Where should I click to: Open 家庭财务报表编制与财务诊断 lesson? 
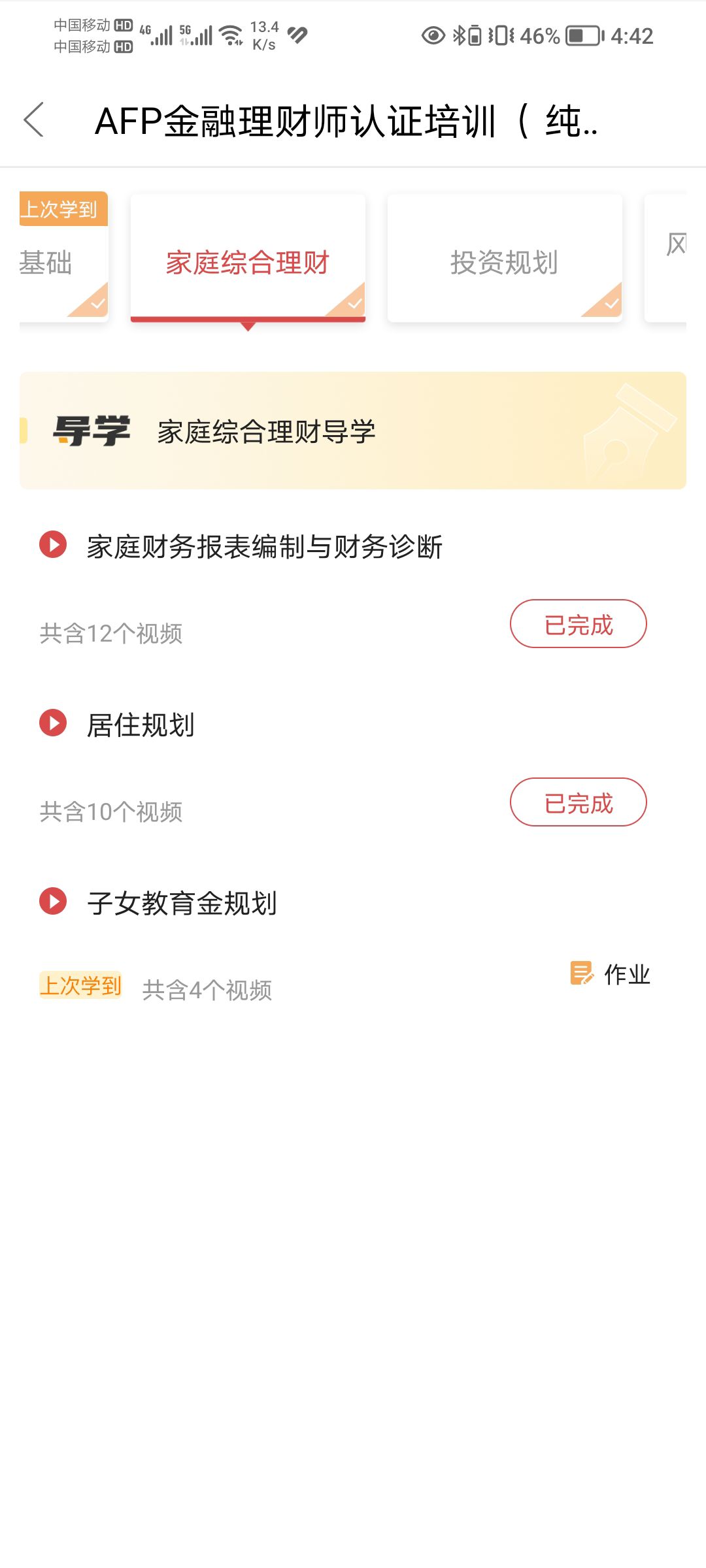click(x=264, y=547)
